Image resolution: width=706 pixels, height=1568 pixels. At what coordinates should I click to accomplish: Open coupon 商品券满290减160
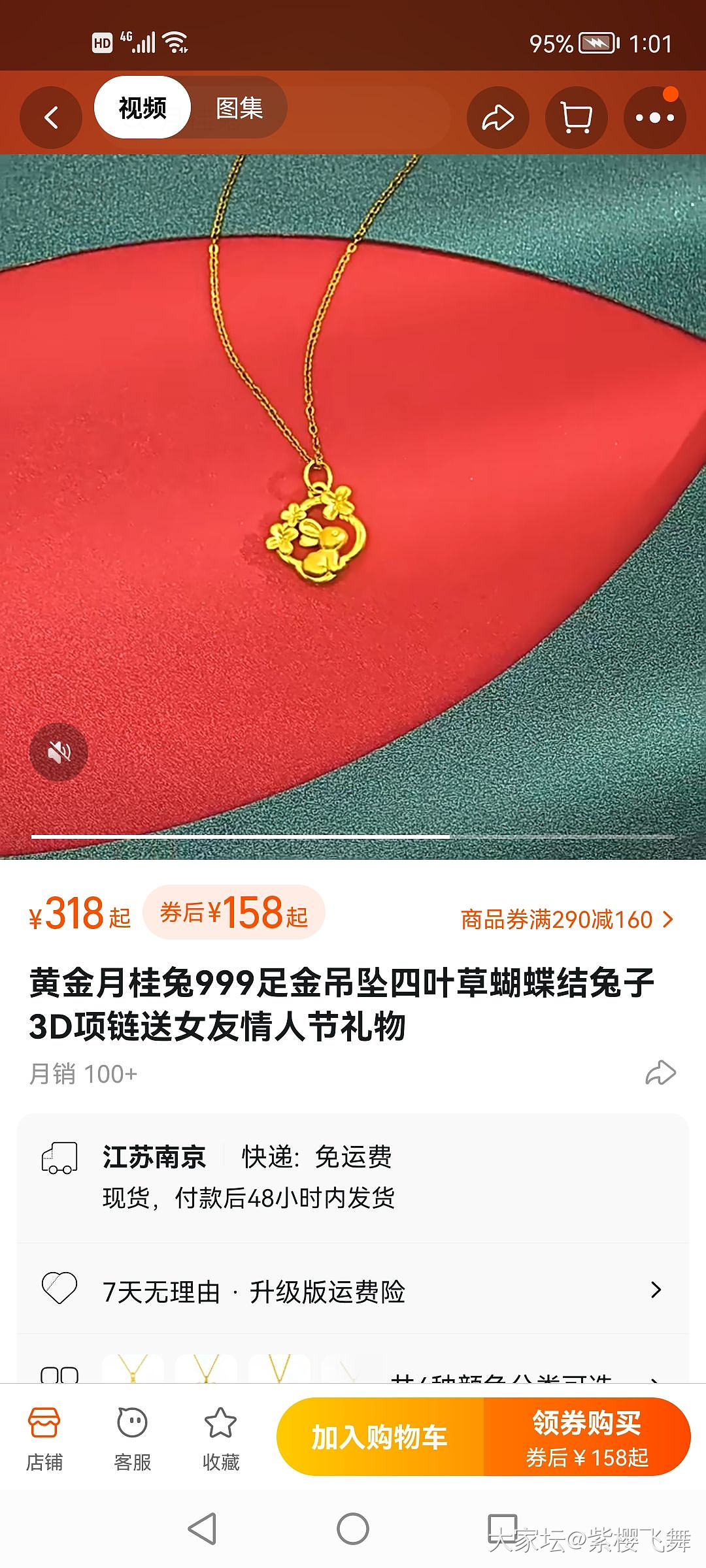tap(566, 920)
